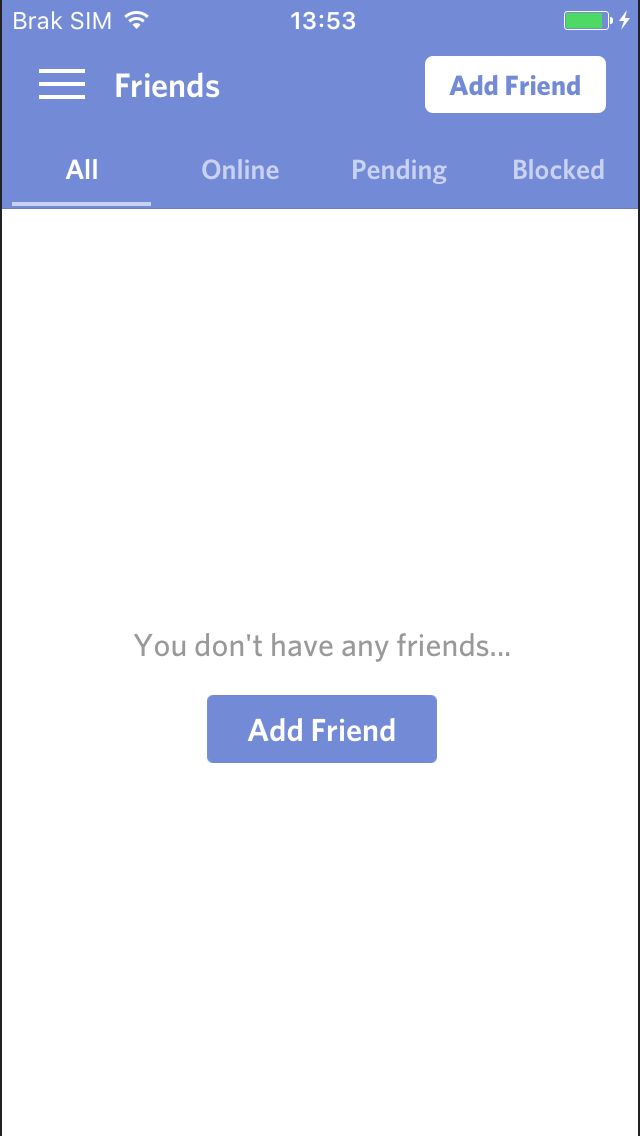
Task: Go to the Blocked tab
Action: pyautogui.click(x=558, y=170)
